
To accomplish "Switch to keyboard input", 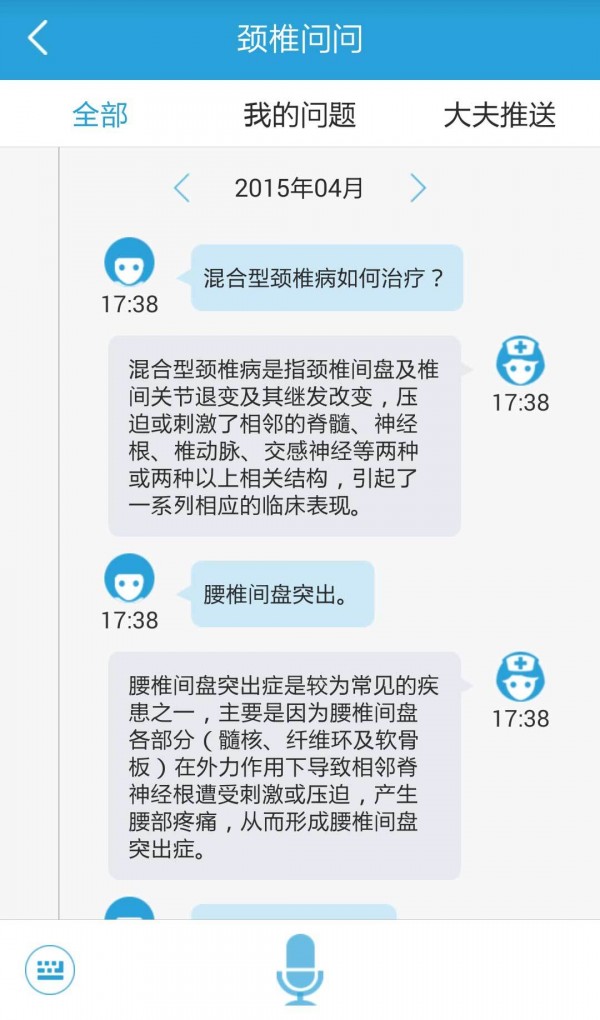I will pyautogui.click(x=50, y=968).
